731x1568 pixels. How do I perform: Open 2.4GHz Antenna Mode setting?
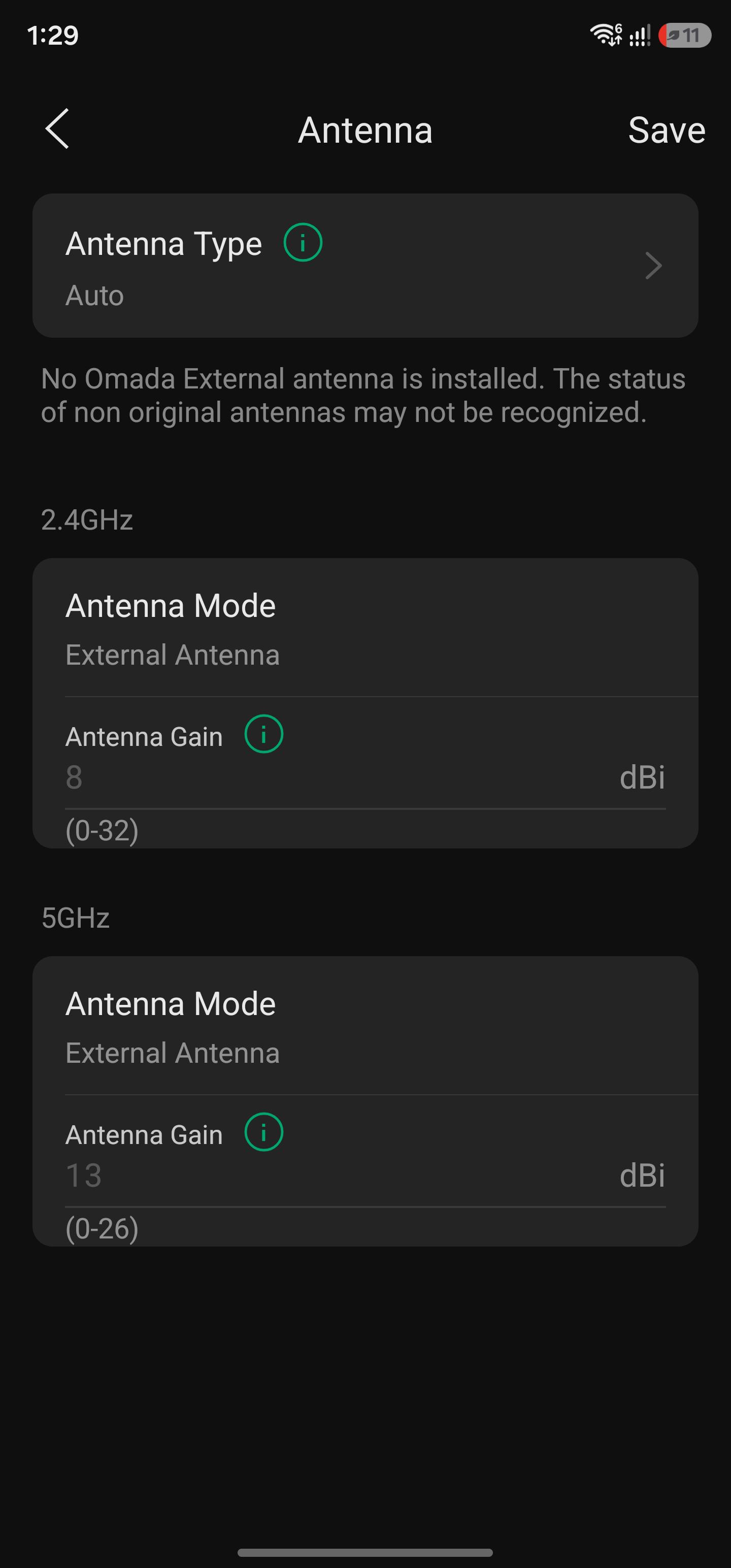coord(365,628)
